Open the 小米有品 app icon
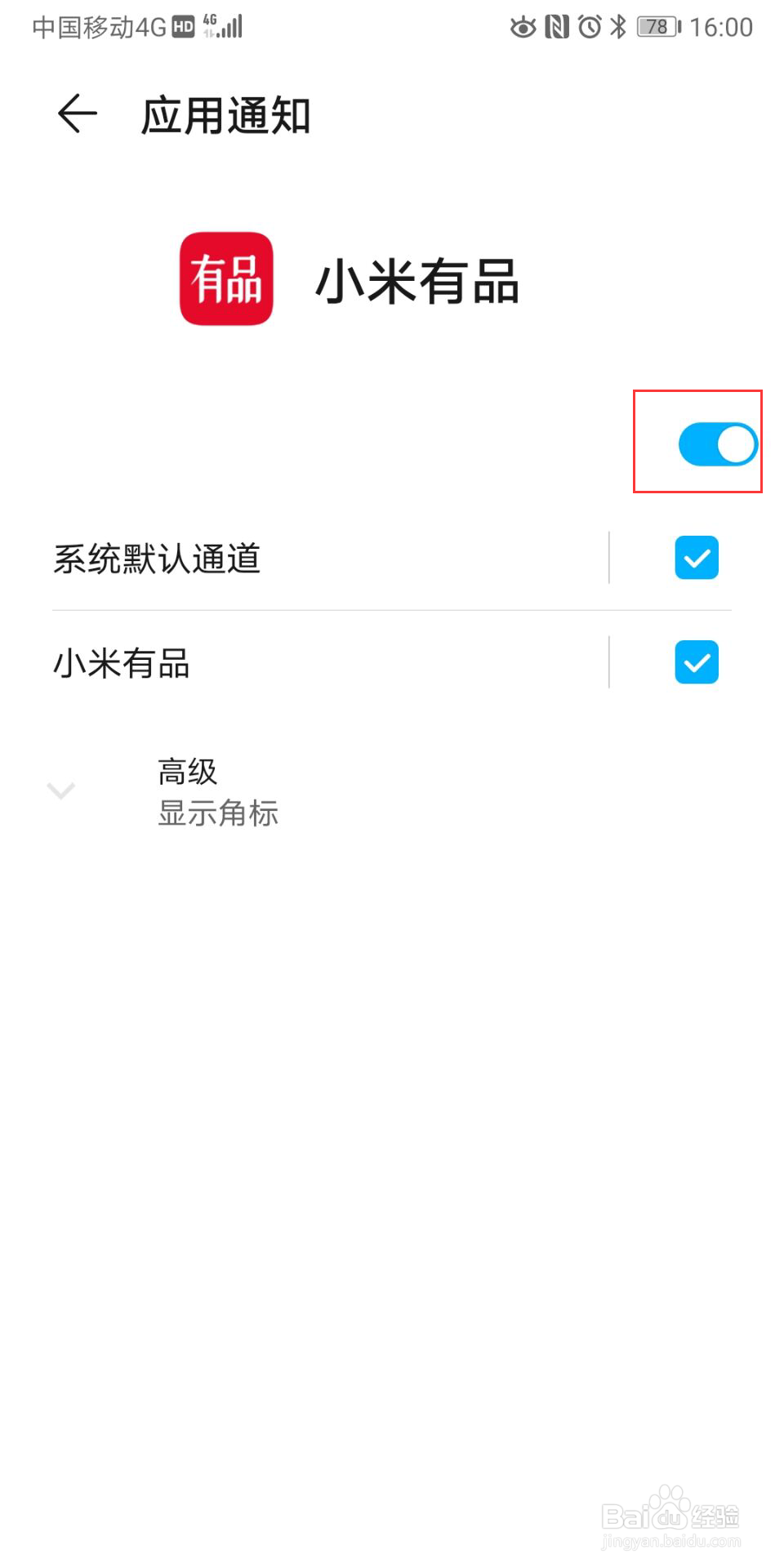This screenshot has width=784, height=1568. tap(225, 280)
